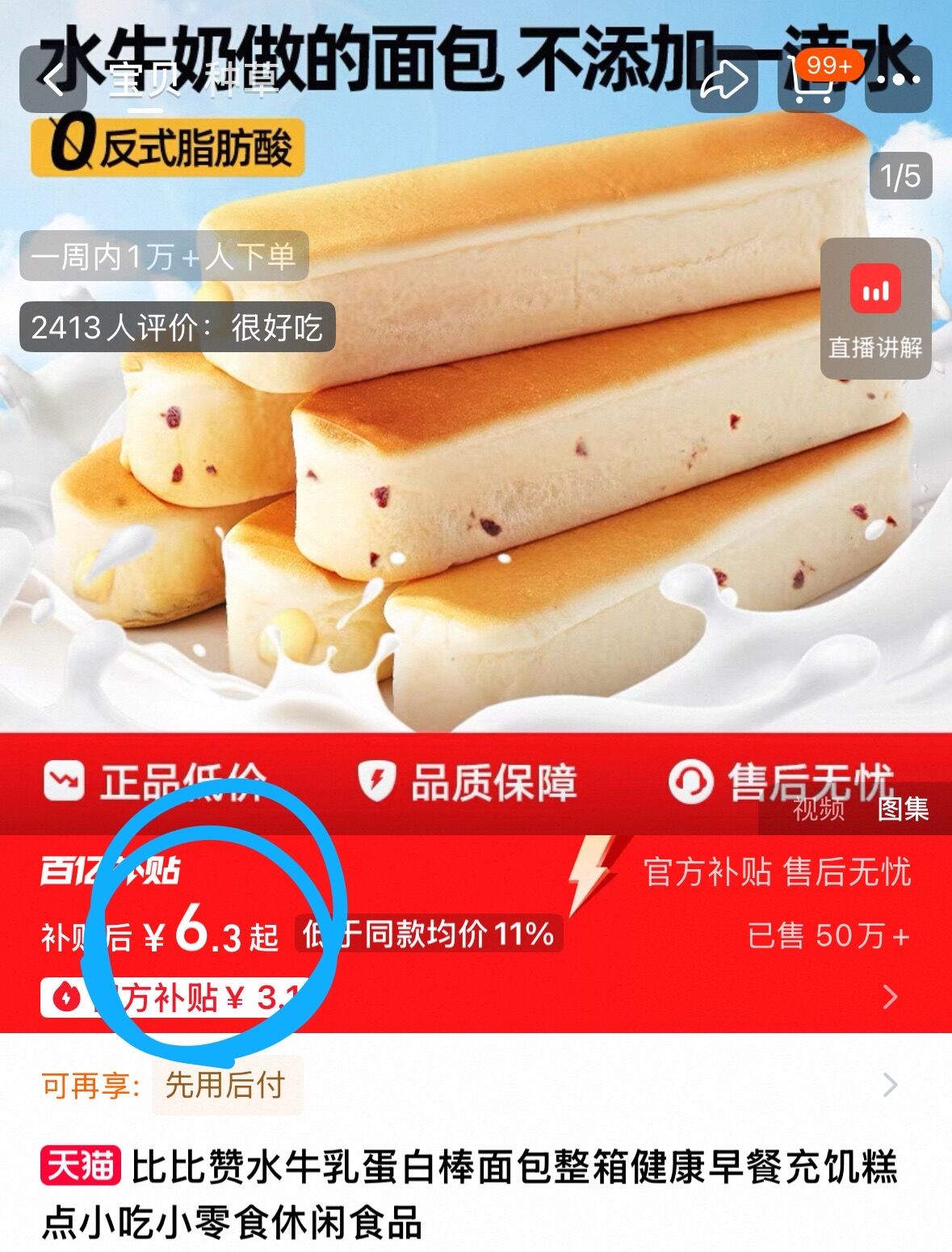
Task: Navigate back with the back arrow
Action: point(55,79)
